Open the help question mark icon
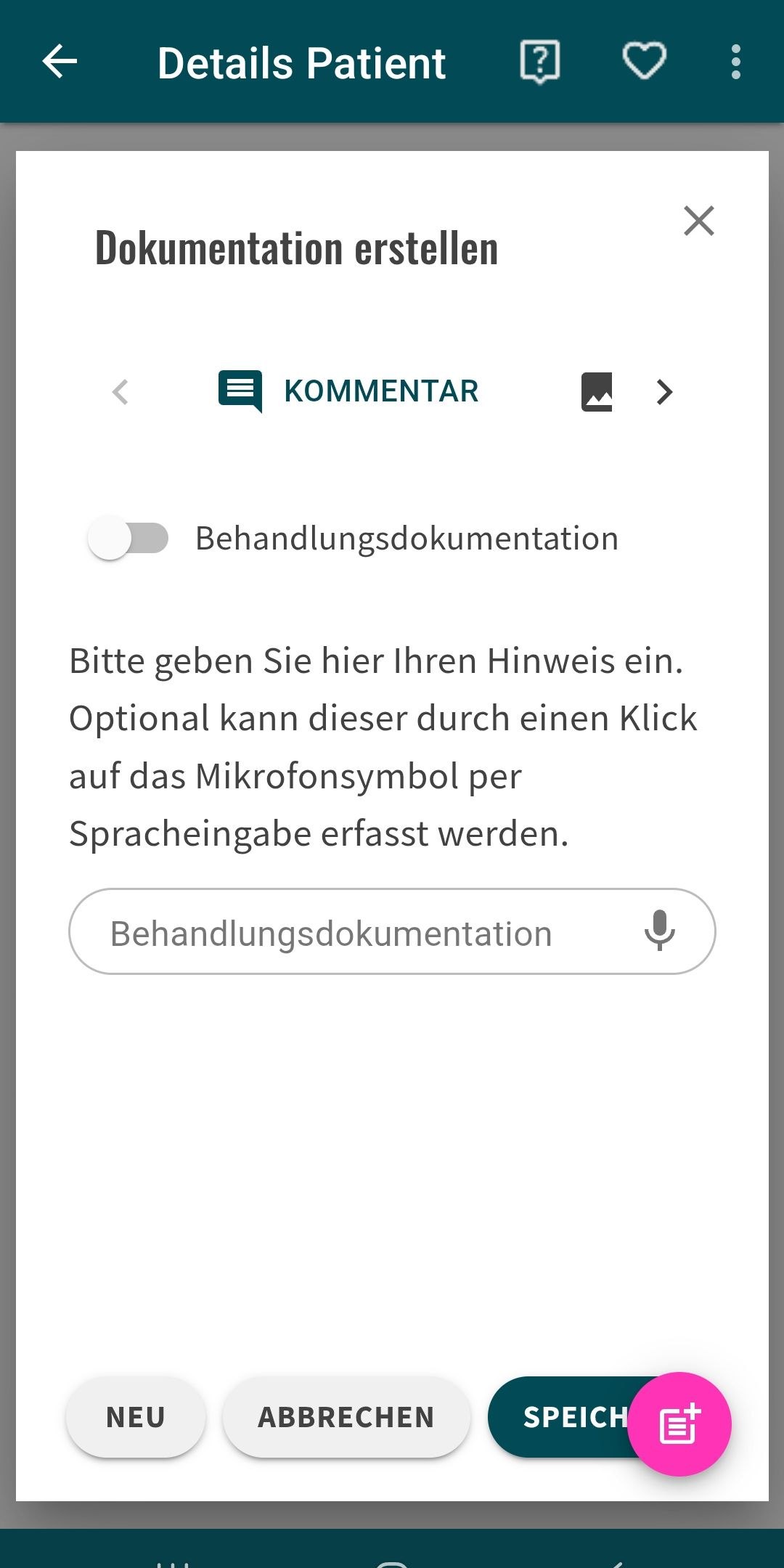The height and width of the screenshot is (1568, 784). (539, 62)
